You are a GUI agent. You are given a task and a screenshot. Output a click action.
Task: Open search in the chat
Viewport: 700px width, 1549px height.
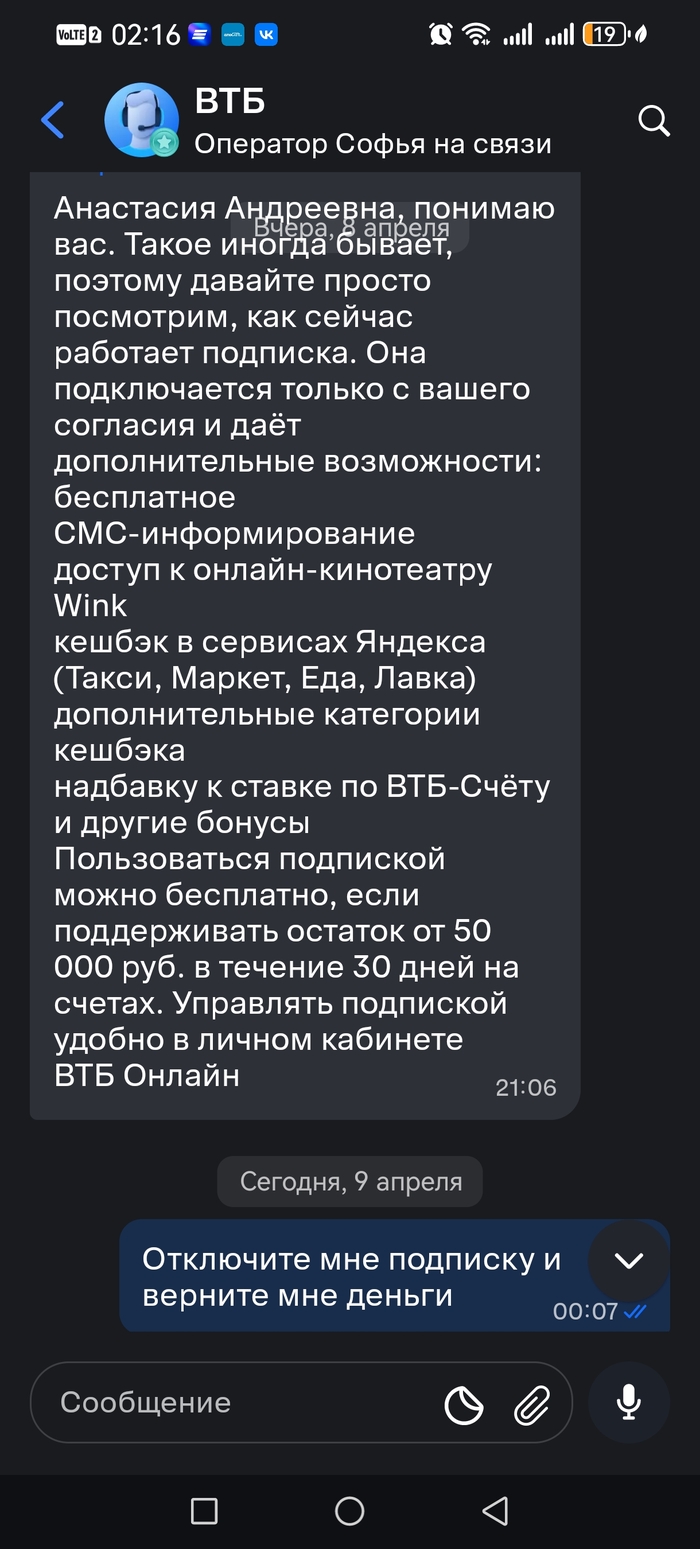point(653,121)
